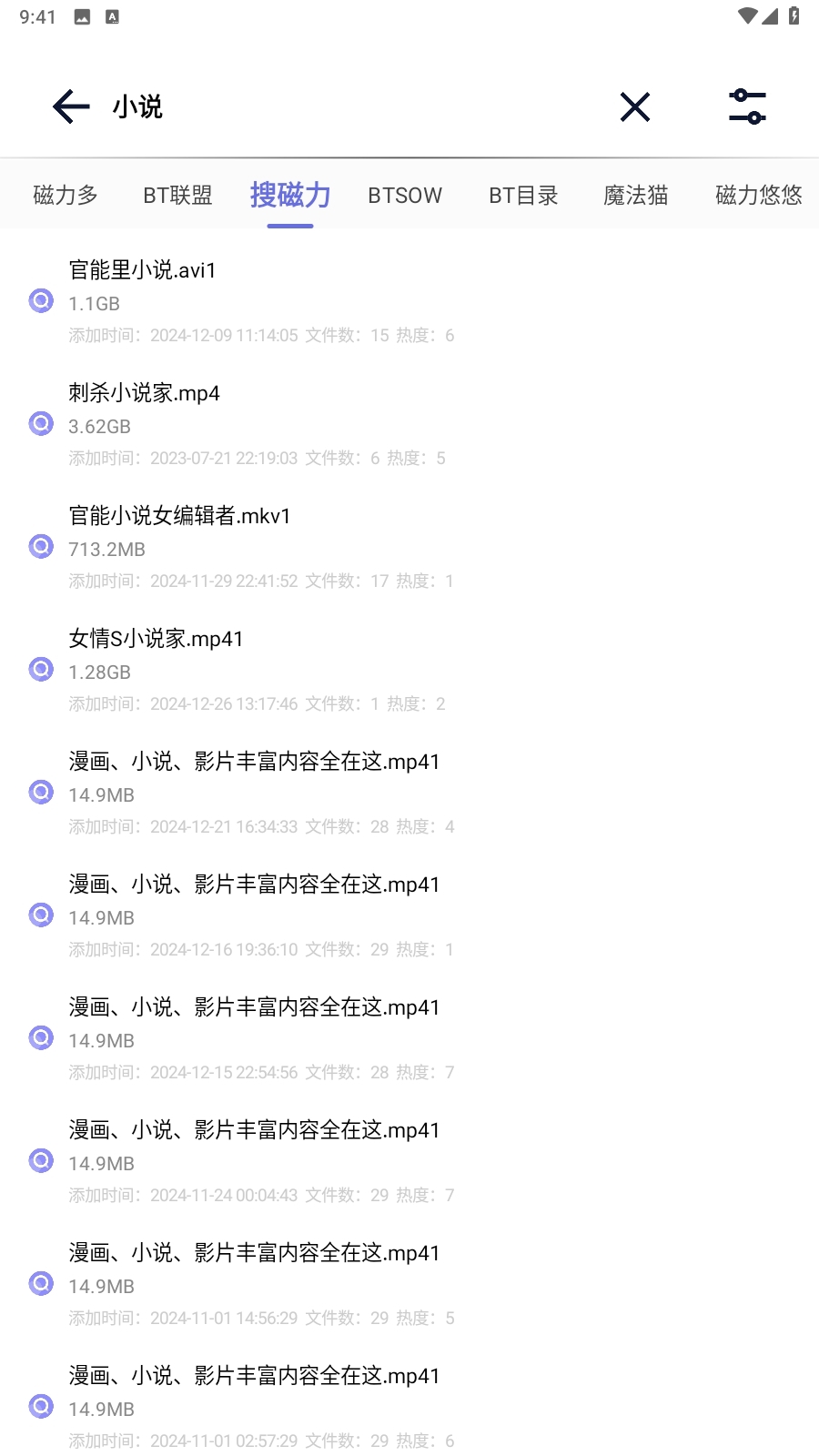Open the BT联盟 search source
This screenshot has width=819, height=1456.
click(177, 196)
